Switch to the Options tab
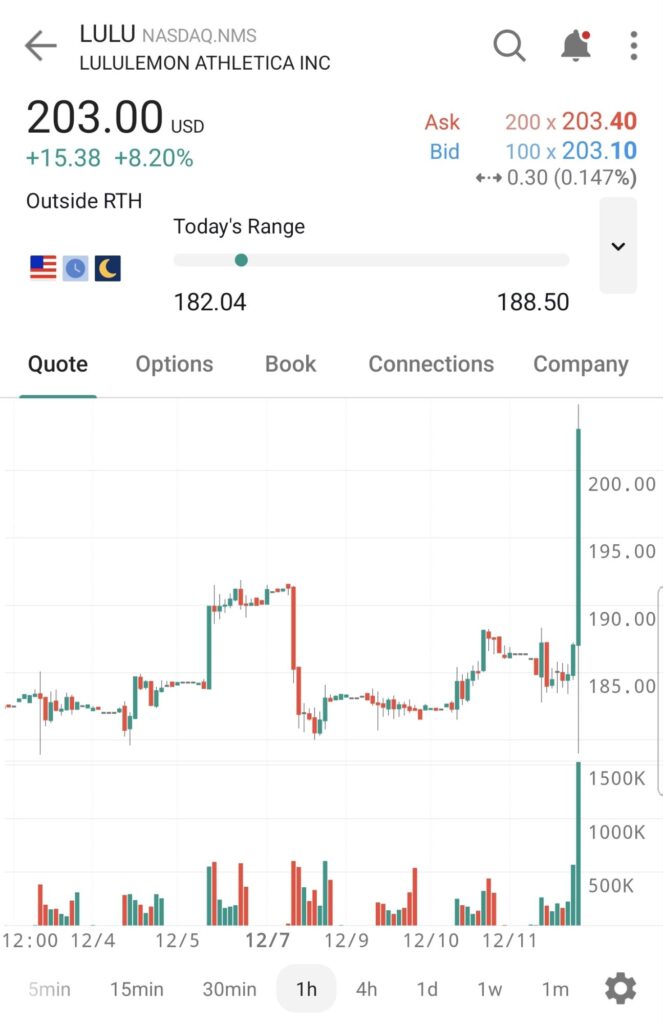This screenshot has height=1024, width=663. tap(174, 364)
